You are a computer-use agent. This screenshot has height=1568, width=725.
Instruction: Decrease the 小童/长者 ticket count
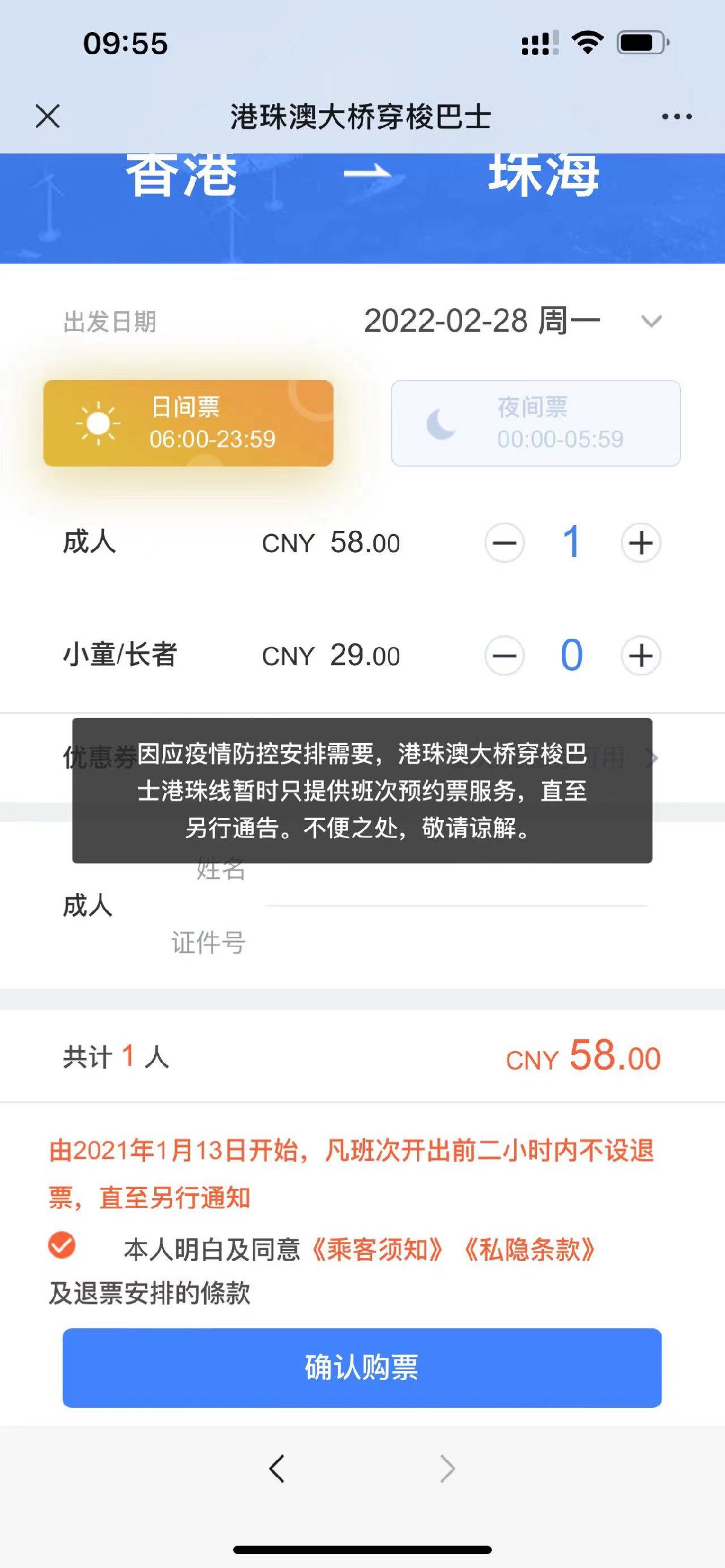pyautogui.click(x=504, y=656)
